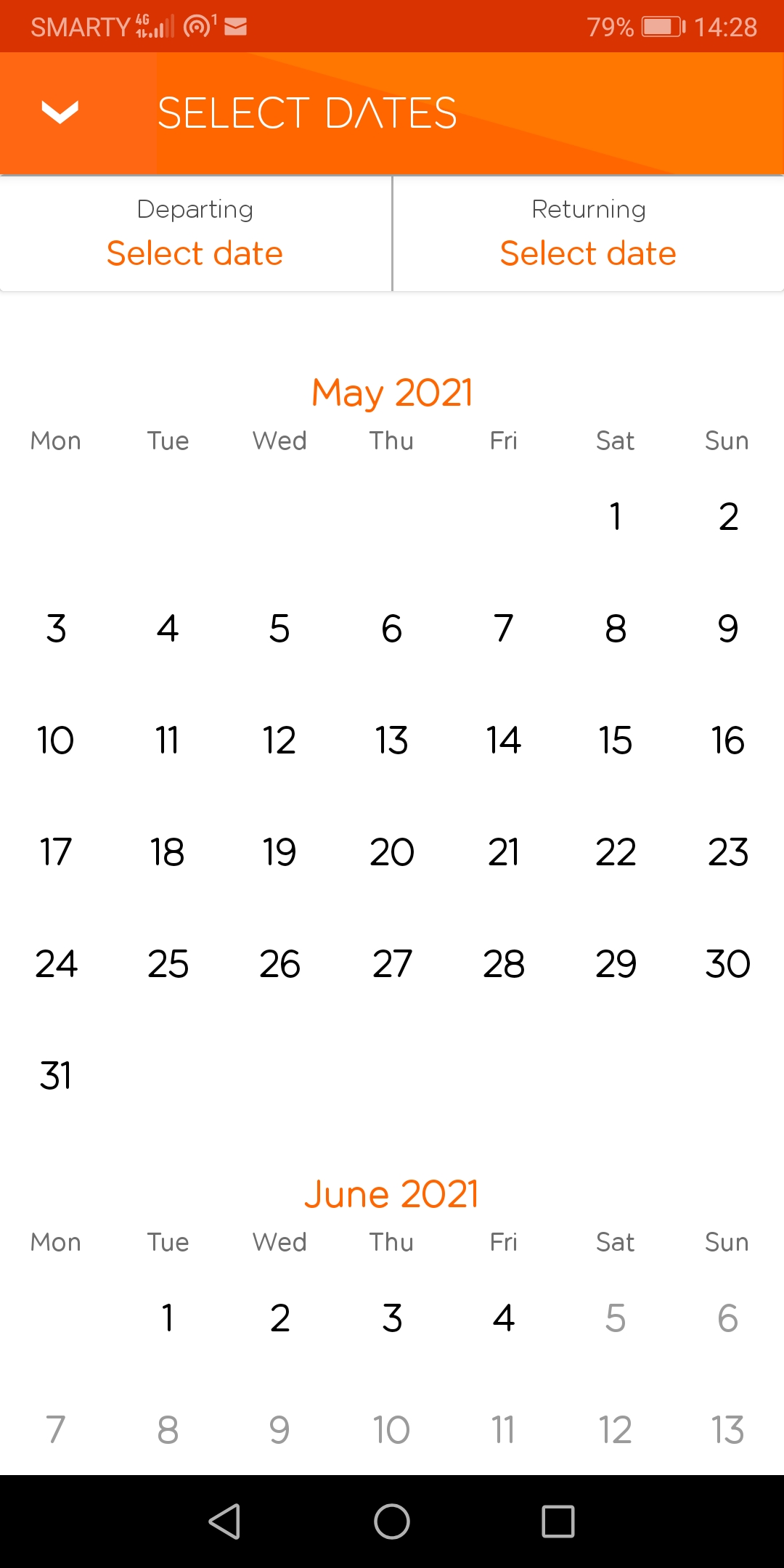Image resolution: width=784 pixels, height=1568 pixels.
Task: Collapse the Select Dates screen with the chevron
Action: point(60,113)
